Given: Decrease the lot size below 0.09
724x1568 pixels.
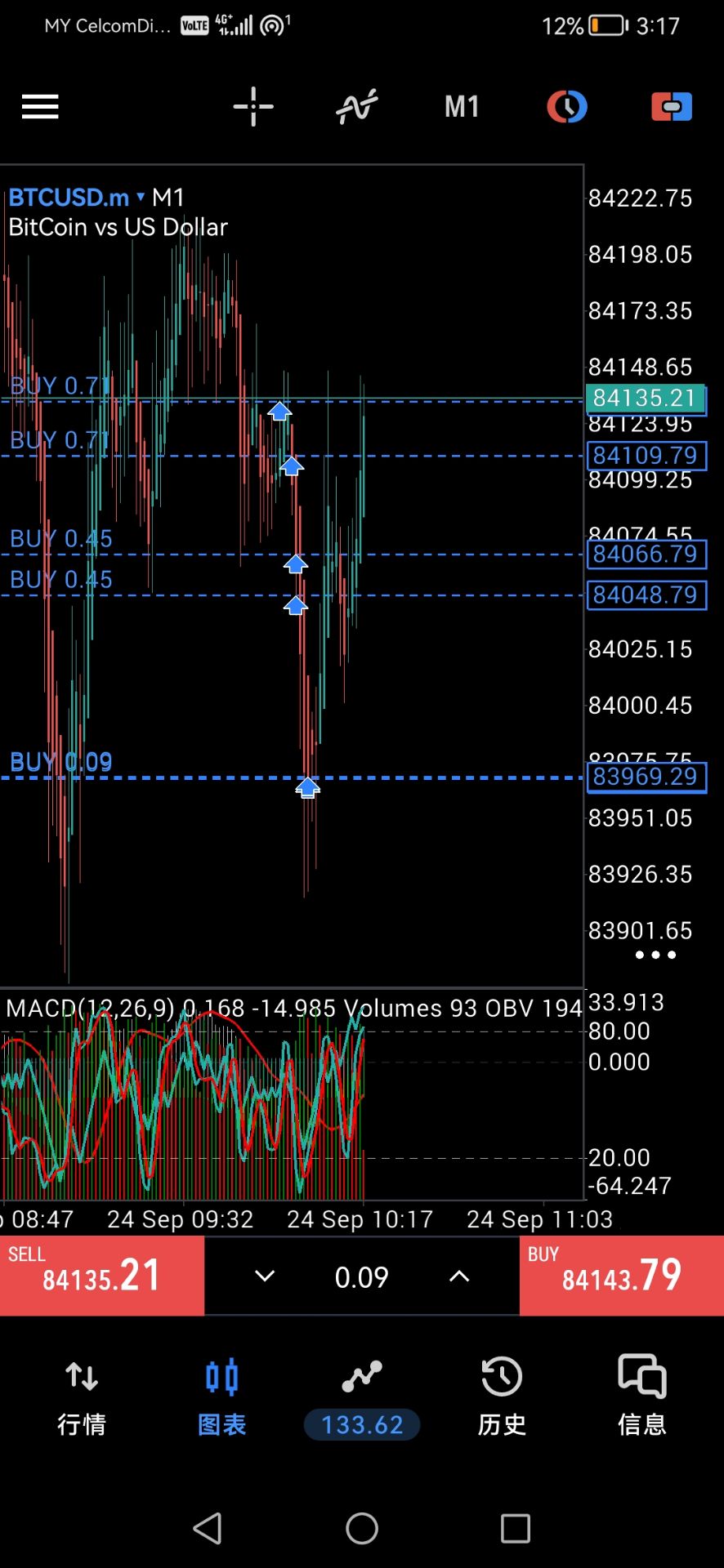Looking at the screenshot, I should [265, 1276].
